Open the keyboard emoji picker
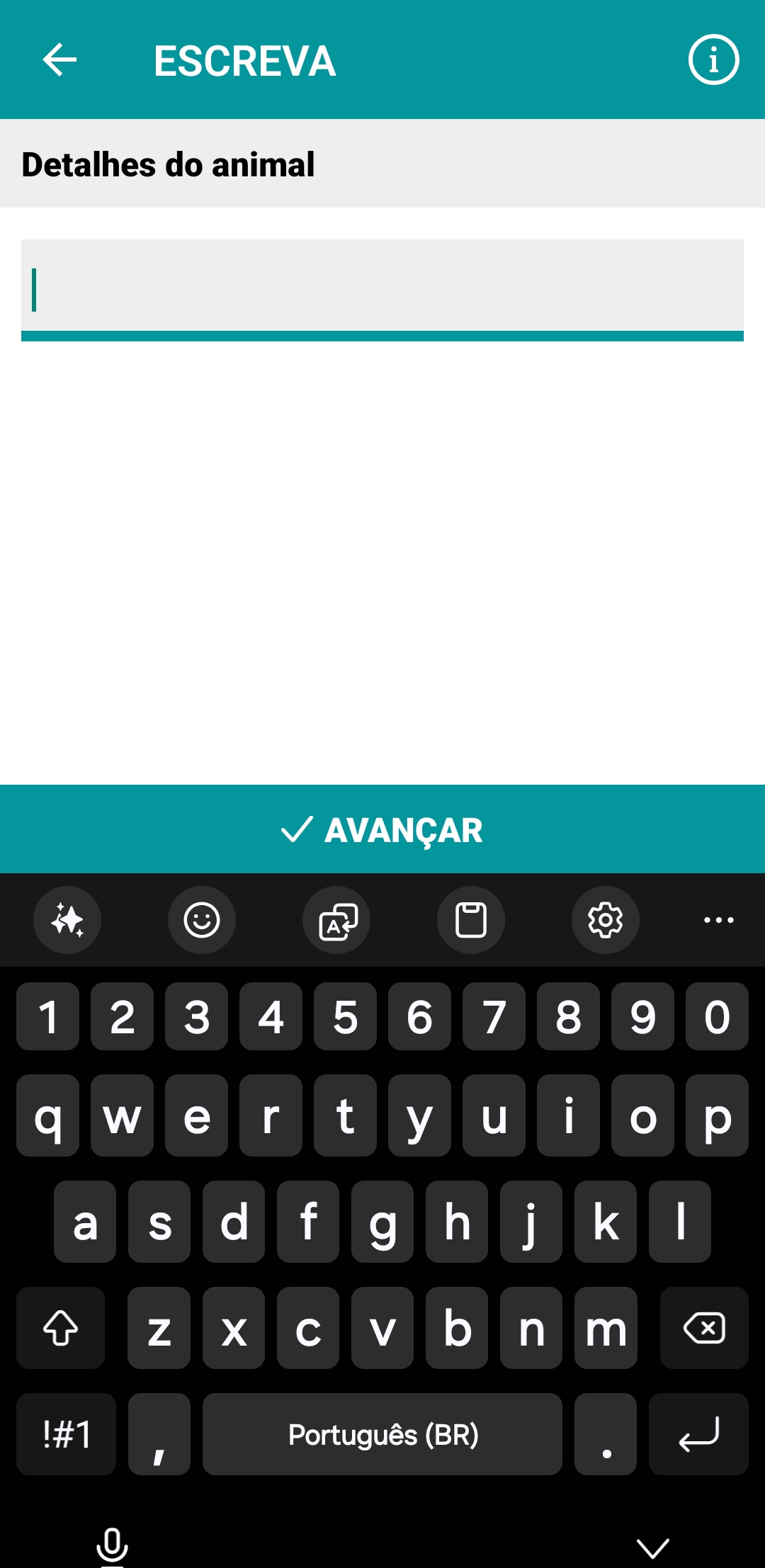The width and height of the screenshot is (765, 1568). (201, 920)
